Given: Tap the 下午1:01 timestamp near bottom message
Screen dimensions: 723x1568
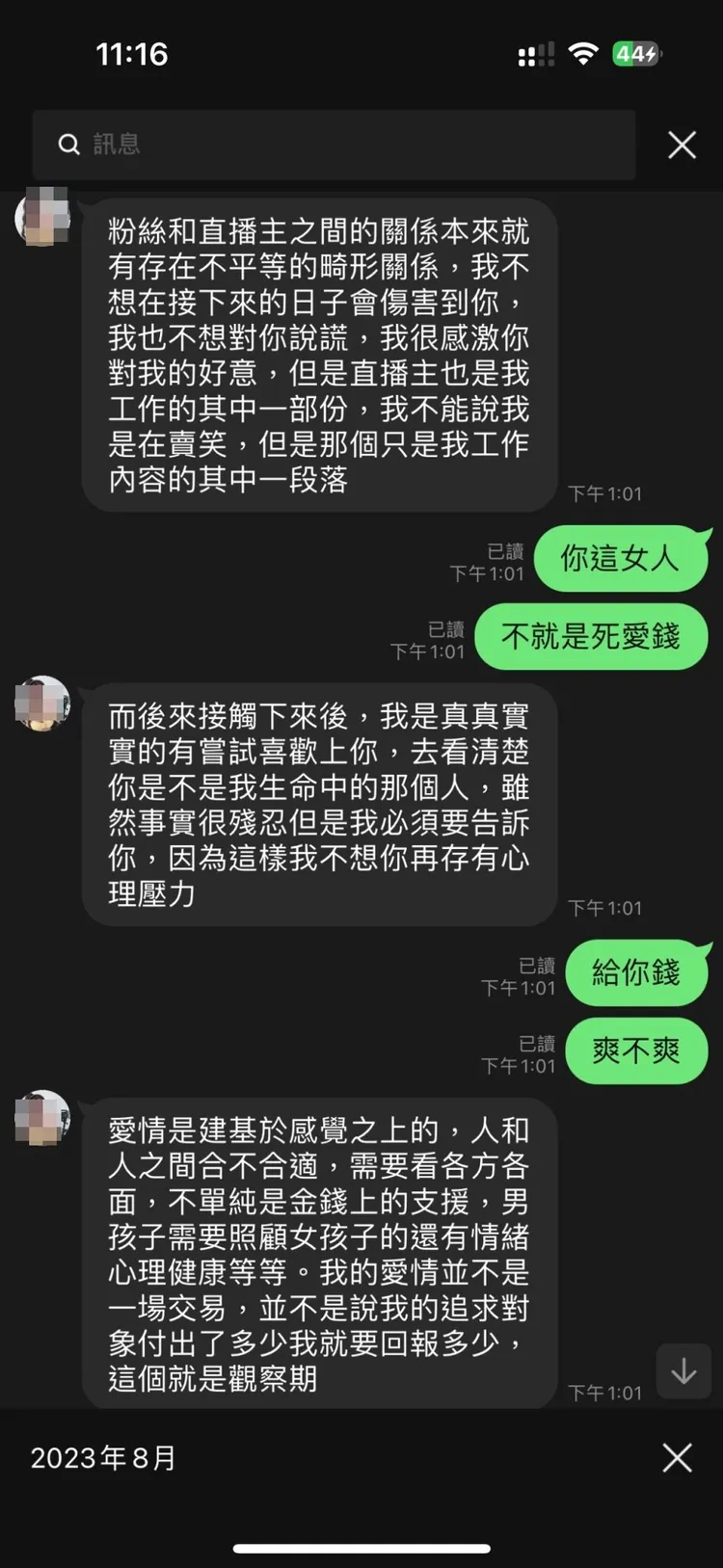Looking at the screenshot, I should coord(603,1392).
